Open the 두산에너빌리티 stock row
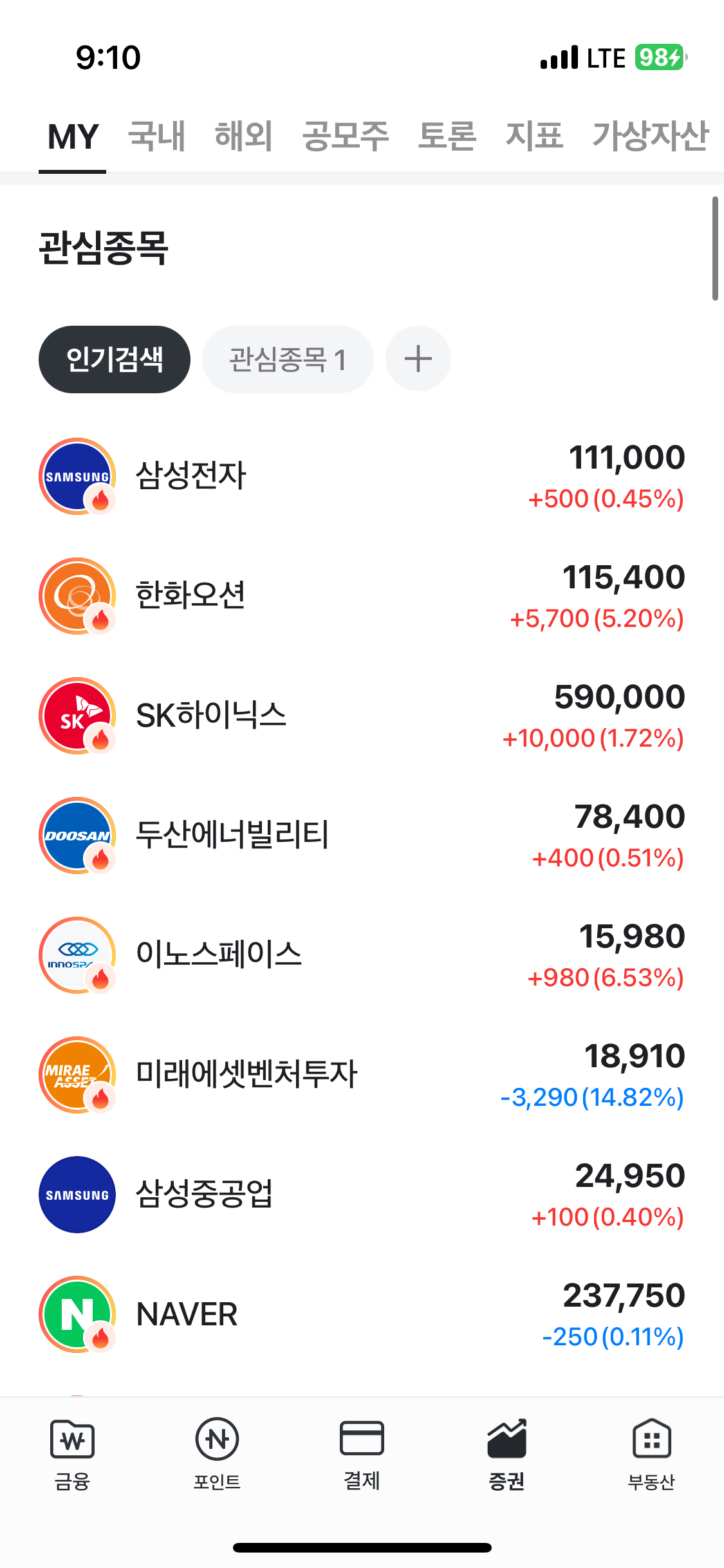This screenshot has height=1568, width=724. pos(360,835)
